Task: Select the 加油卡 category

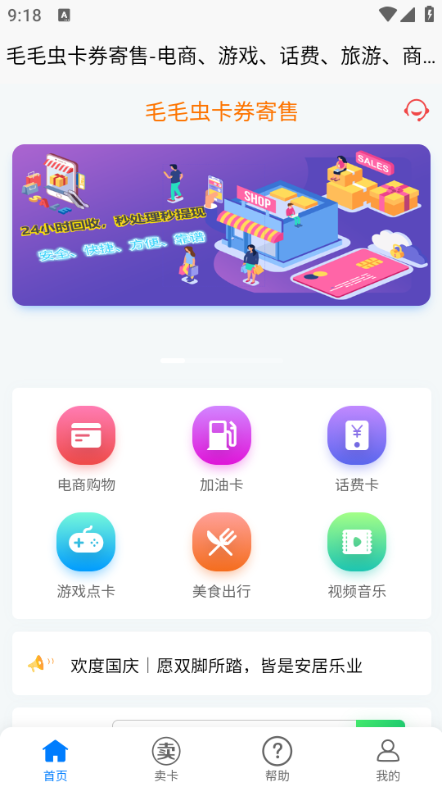Action: click(221, 449)
